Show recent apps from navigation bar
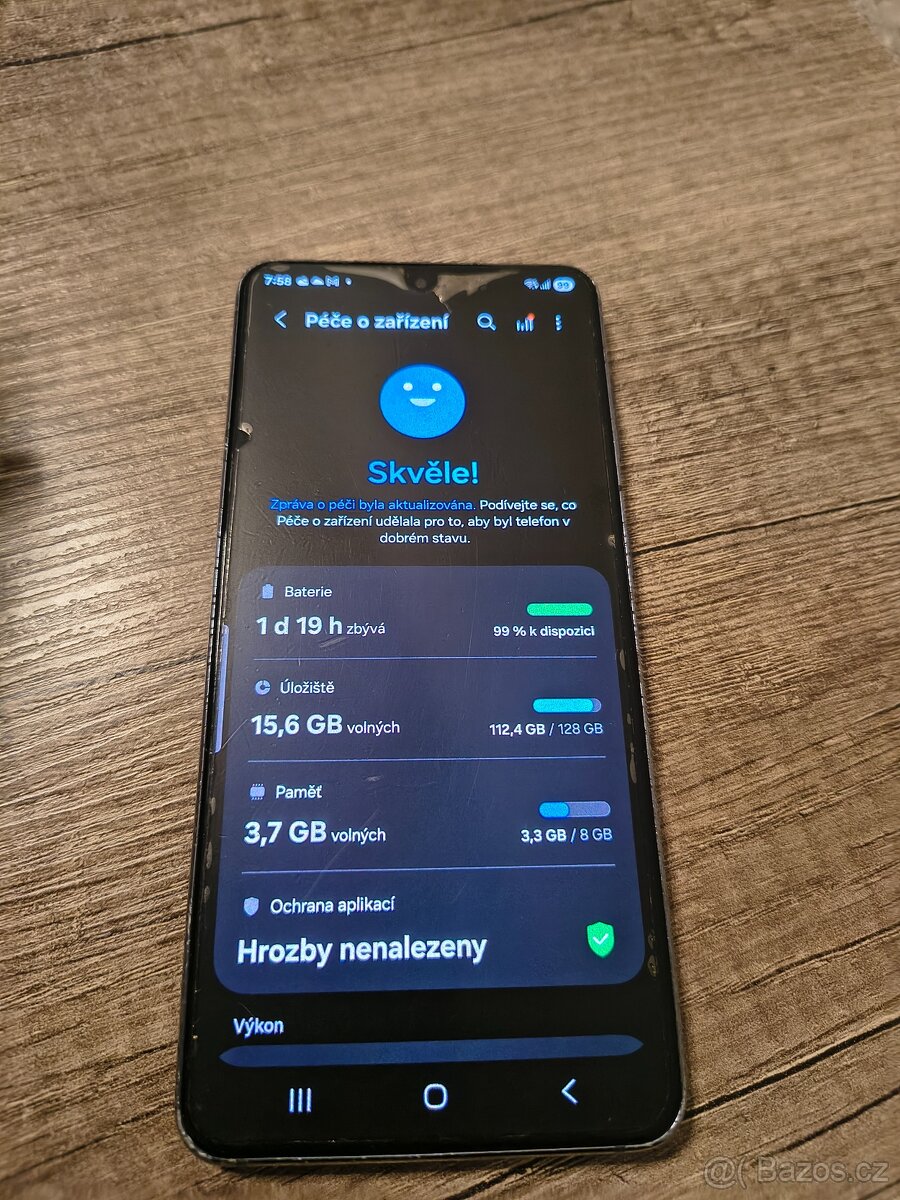 pos(300,1100)
